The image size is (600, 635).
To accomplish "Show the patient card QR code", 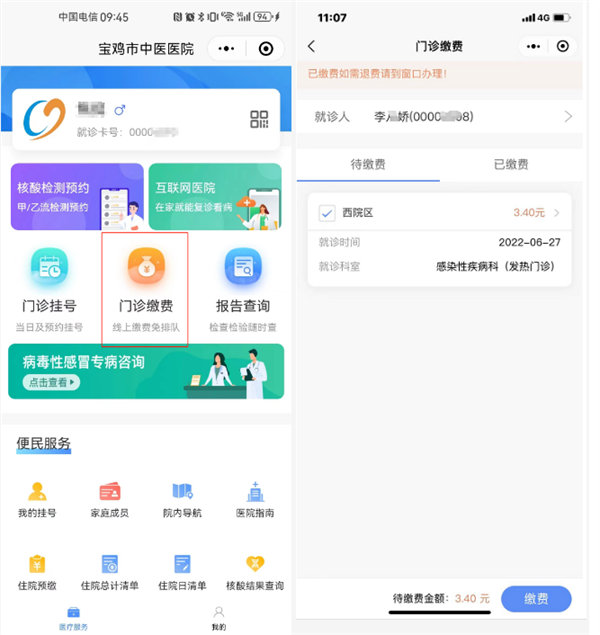I will click(x=259, y=120).
